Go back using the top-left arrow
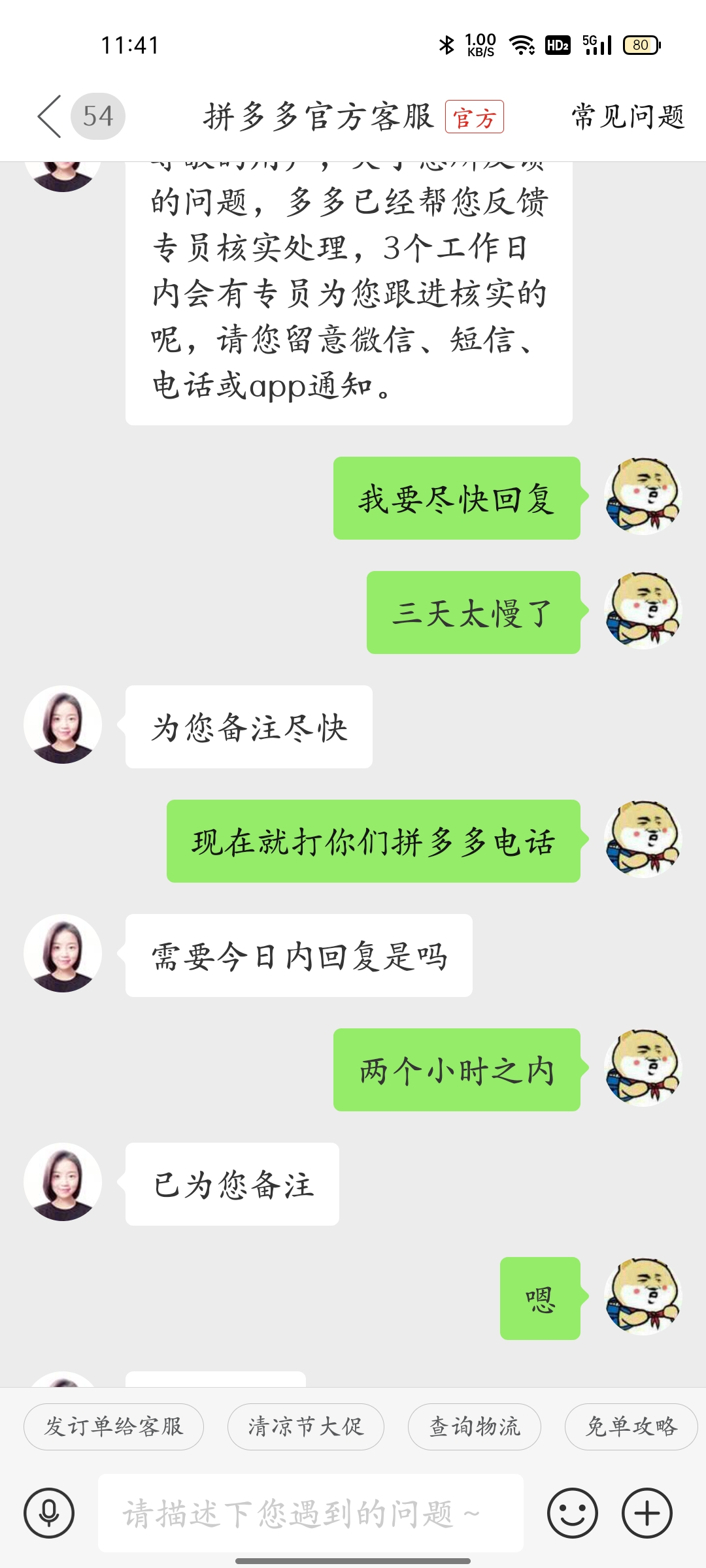Screen dimensions: 706x1568 pos(50,116)
